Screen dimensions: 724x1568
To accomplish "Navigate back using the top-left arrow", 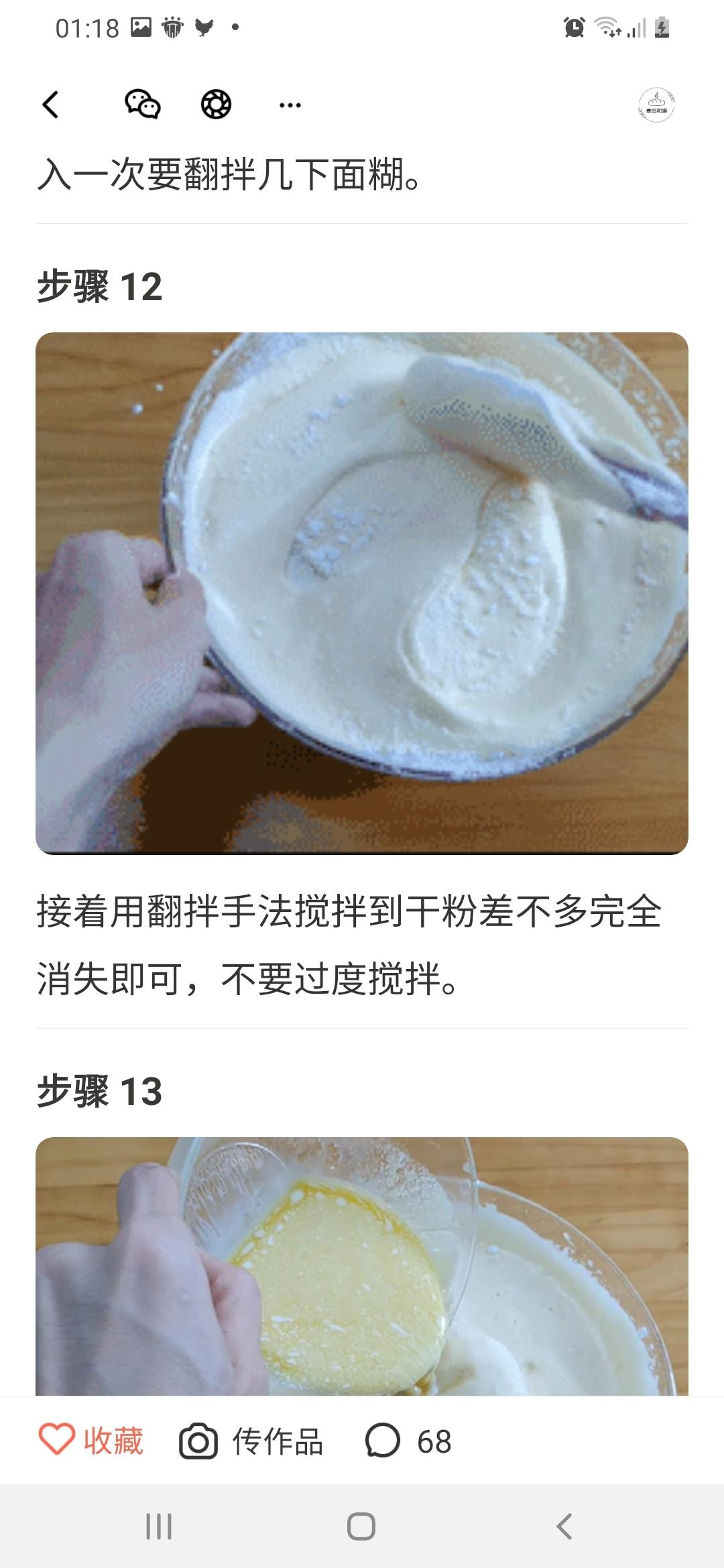I will [x=50, y=104].
